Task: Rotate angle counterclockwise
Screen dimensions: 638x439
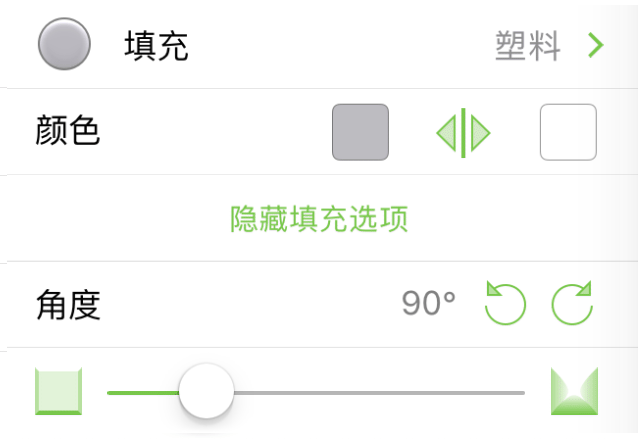Action: 505,303
